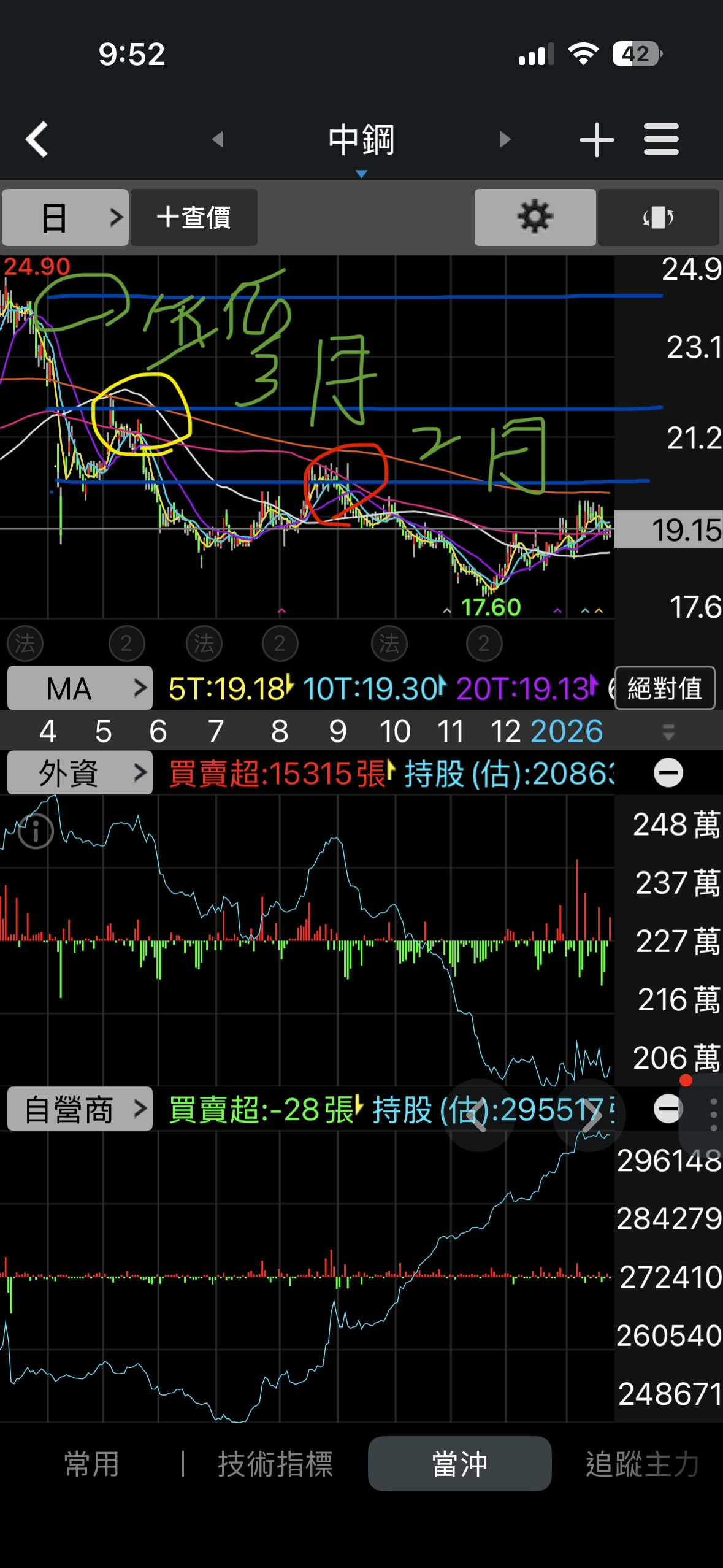Switch to the previous stock with left triangle
The width and height of the screenshot is (723, 1568).
(x=217, y=140)
